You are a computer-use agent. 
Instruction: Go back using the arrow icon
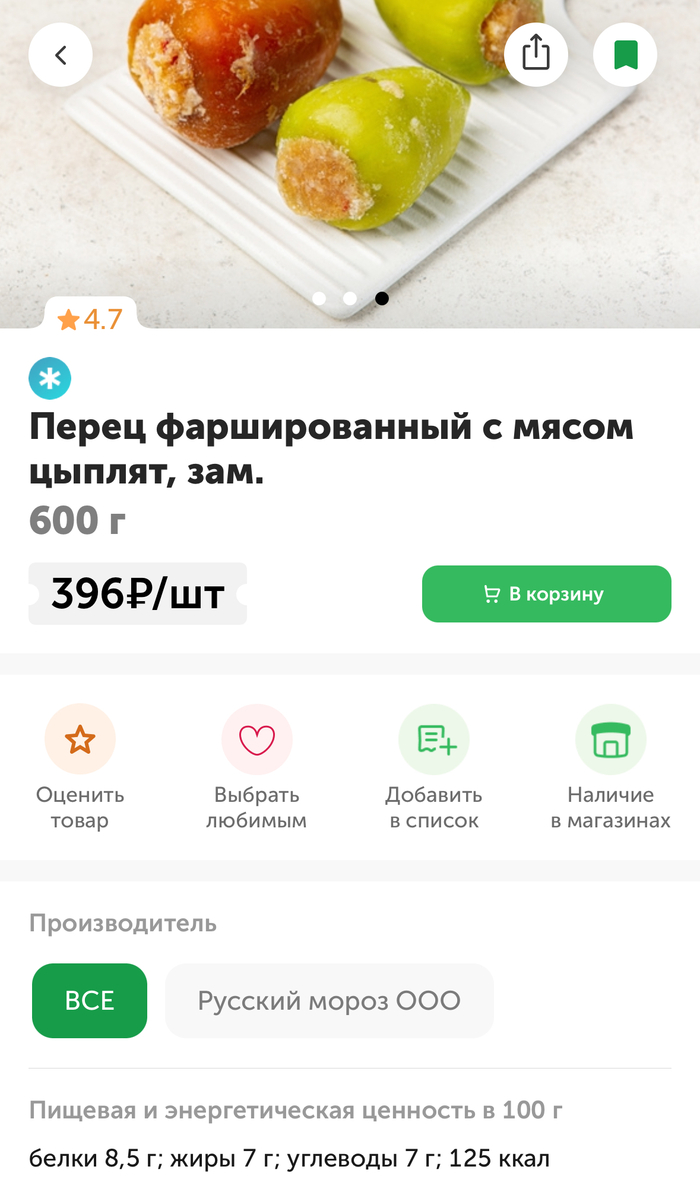tap(60, 55)
